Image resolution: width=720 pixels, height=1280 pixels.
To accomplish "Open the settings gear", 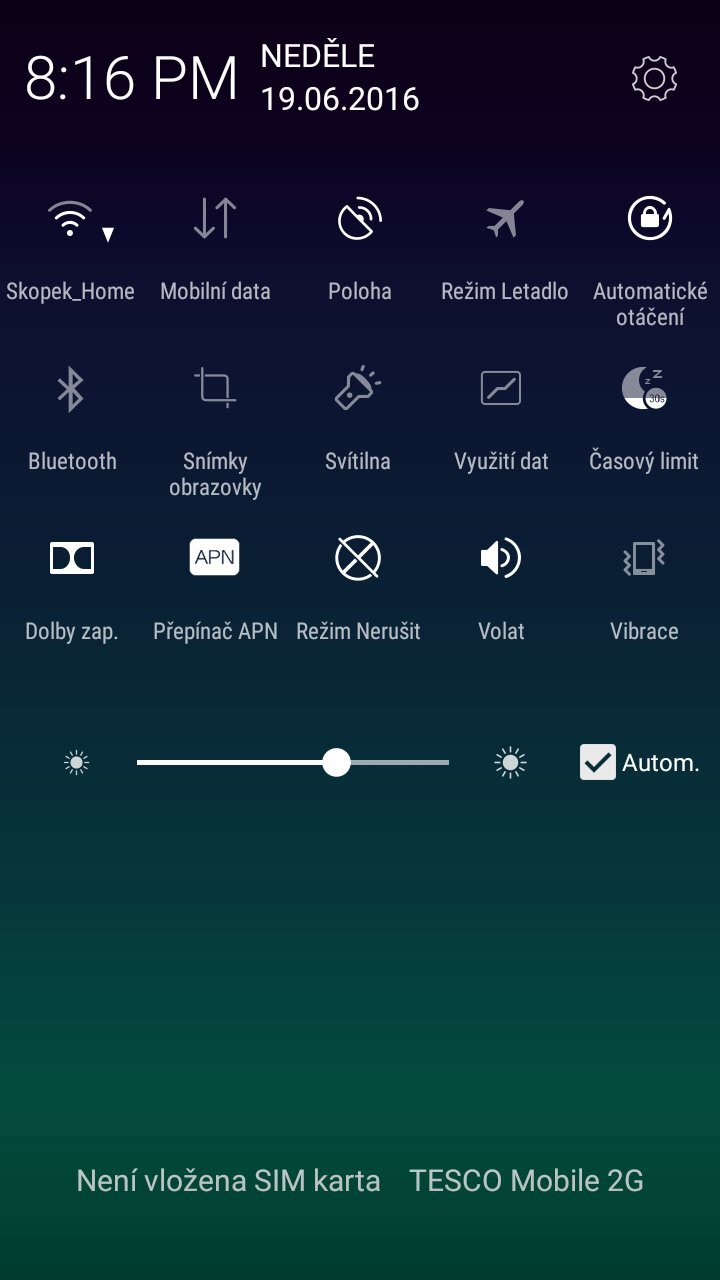I will [654, 78].
